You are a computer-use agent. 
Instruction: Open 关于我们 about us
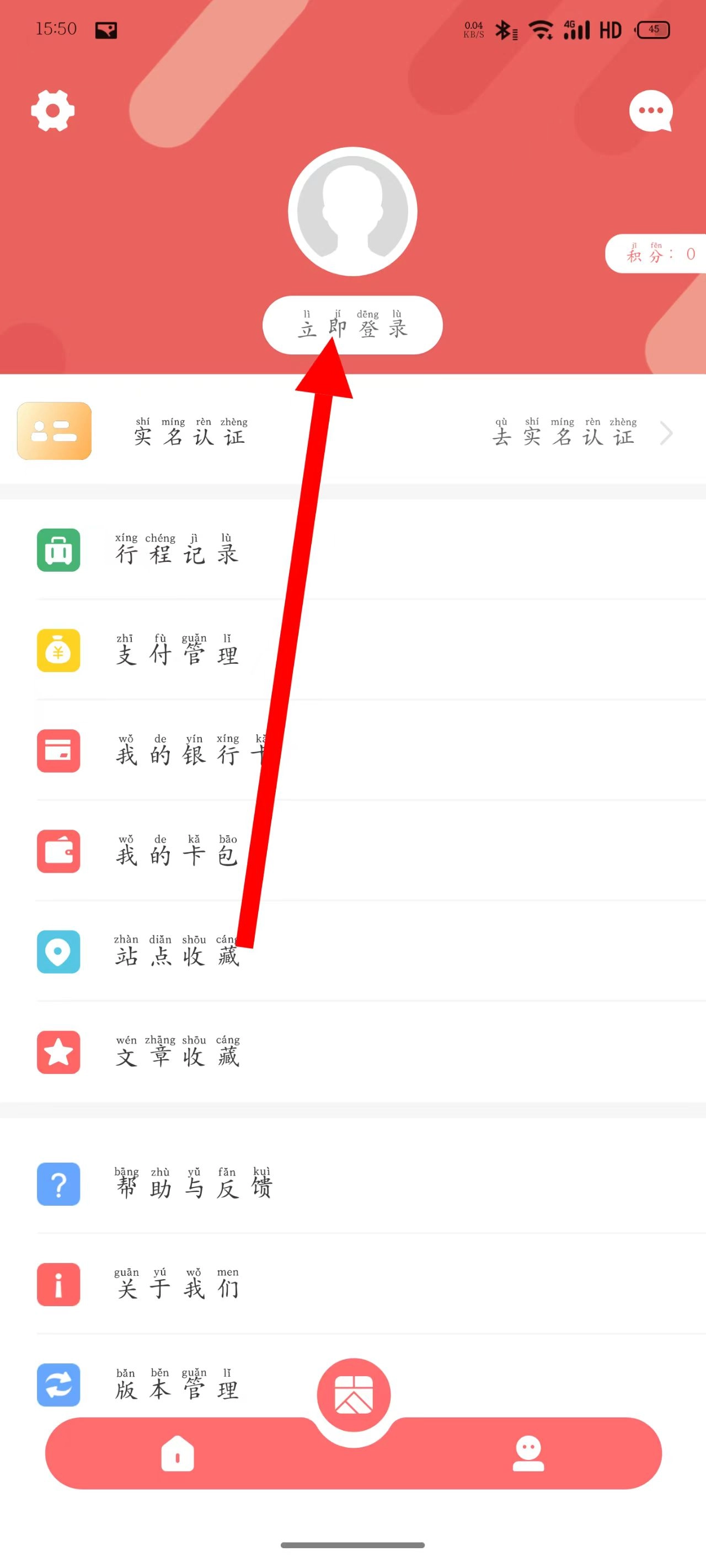tap(176, 1285)
